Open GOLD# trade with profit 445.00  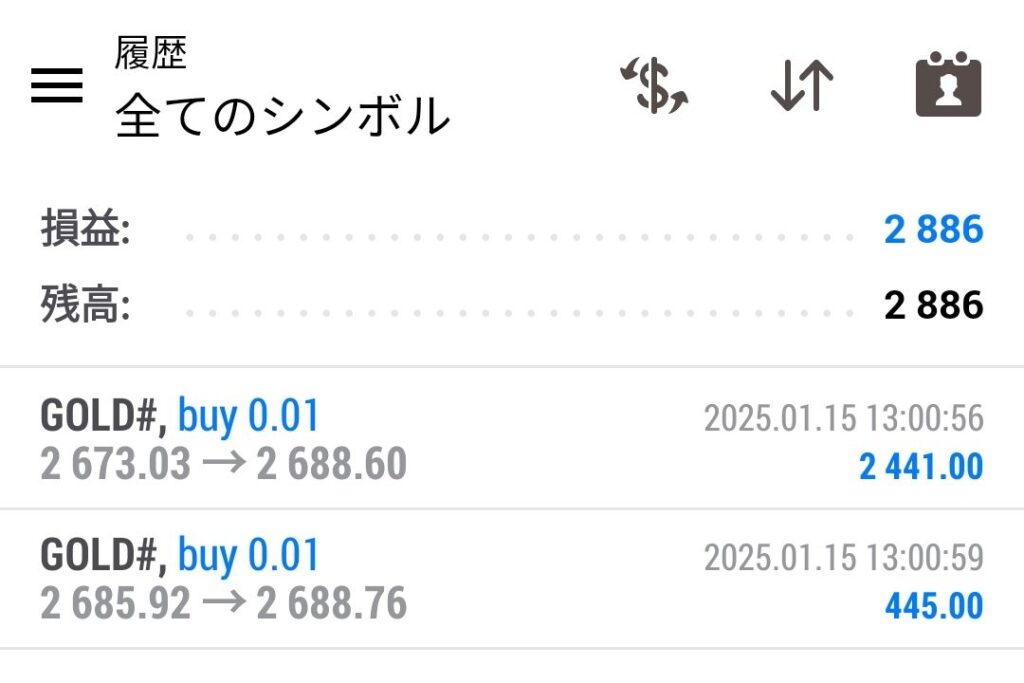click(511, 580)
